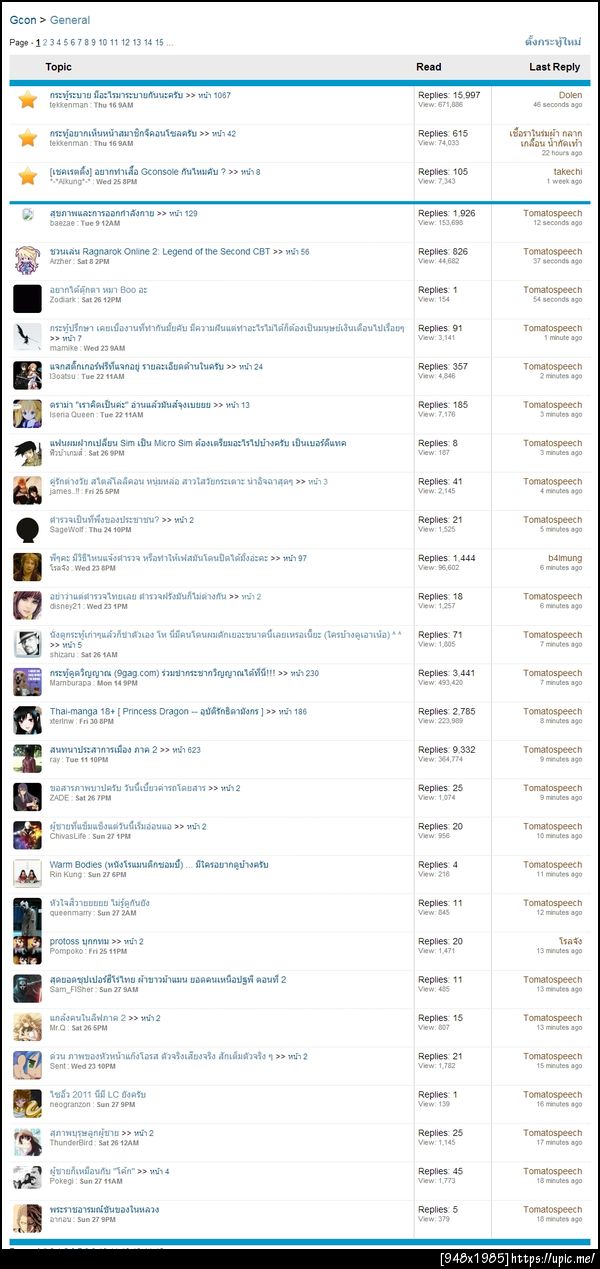This screenshot has width=600, height=1269.
Task: Create a new topic with ตั้งกระทู้ใหม่
Action: click(552, 42)
